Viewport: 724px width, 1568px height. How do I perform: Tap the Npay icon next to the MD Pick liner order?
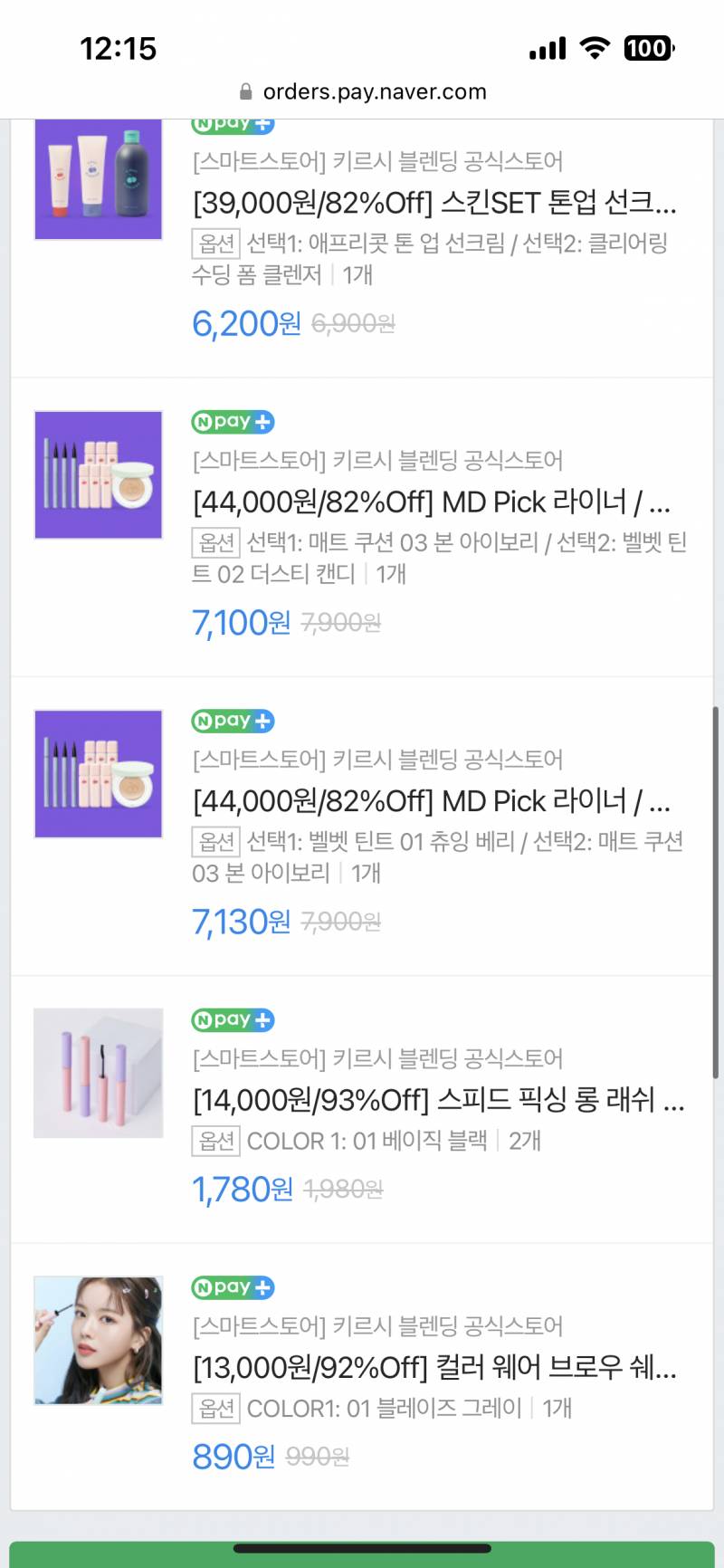click(232, 422)
